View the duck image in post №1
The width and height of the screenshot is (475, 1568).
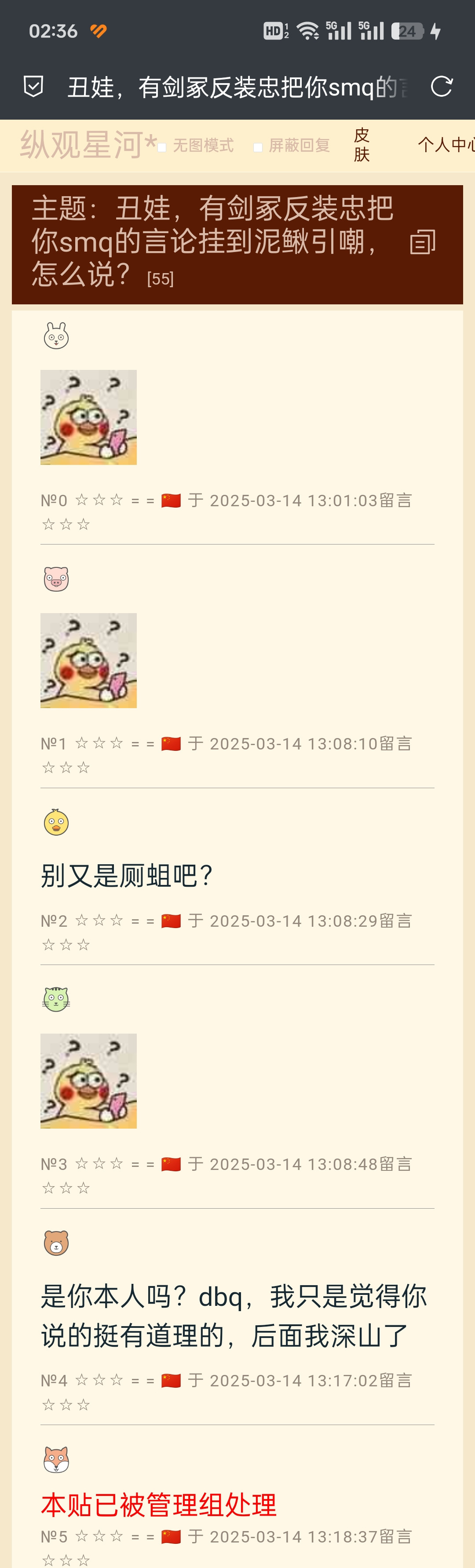tap(88, 661)
